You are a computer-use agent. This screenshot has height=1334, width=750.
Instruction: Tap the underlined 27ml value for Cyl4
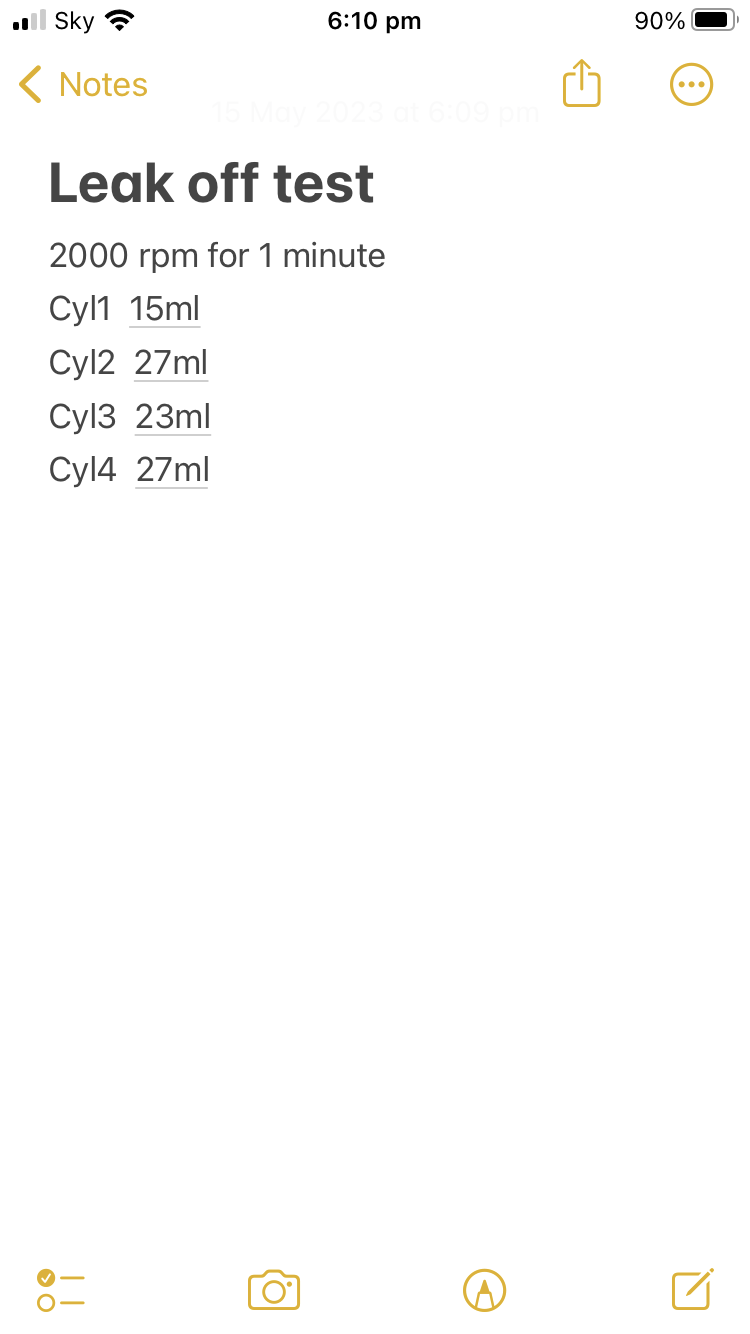[172, 470]
